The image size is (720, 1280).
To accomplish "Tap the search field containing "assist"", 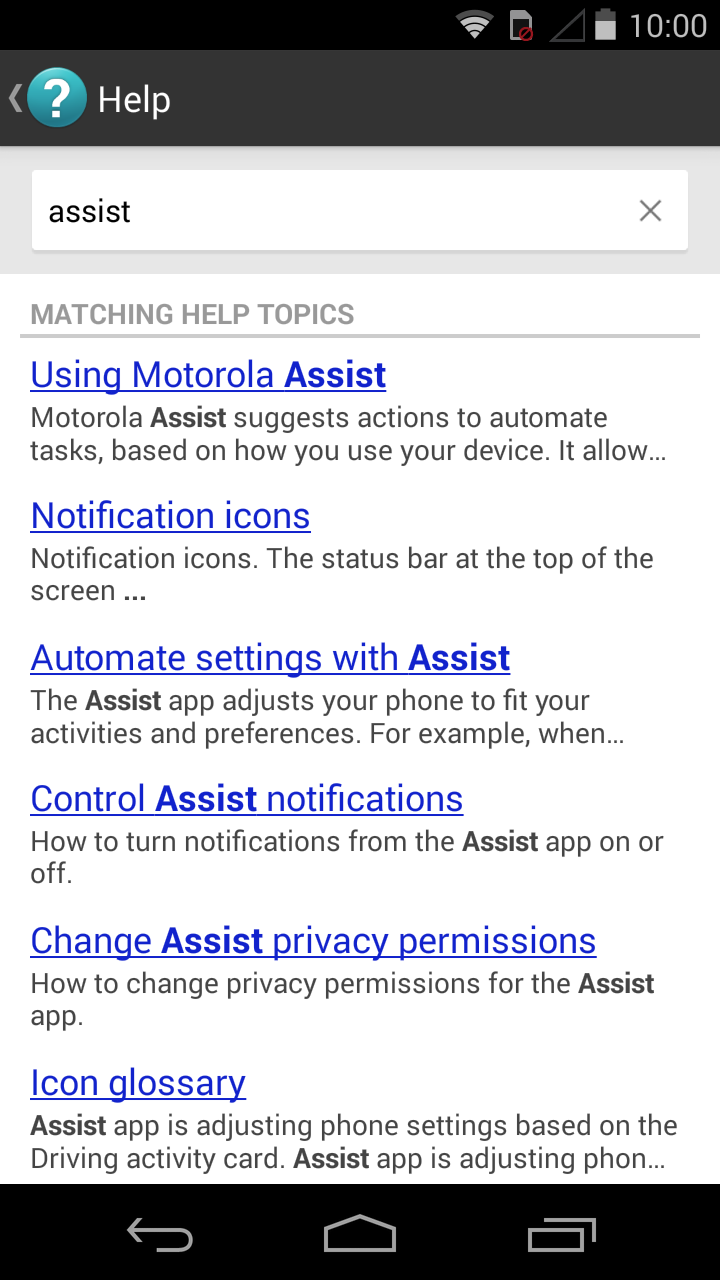I will tap(360, 210).
